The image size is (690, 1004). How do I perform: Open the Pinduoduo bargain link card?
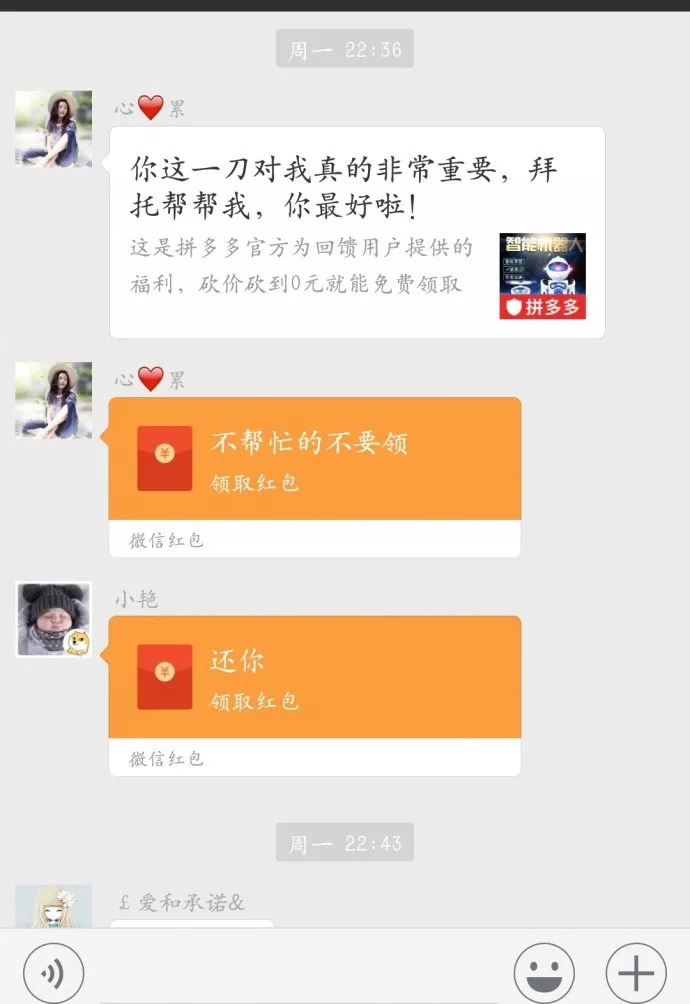click(x=357, y=232)
